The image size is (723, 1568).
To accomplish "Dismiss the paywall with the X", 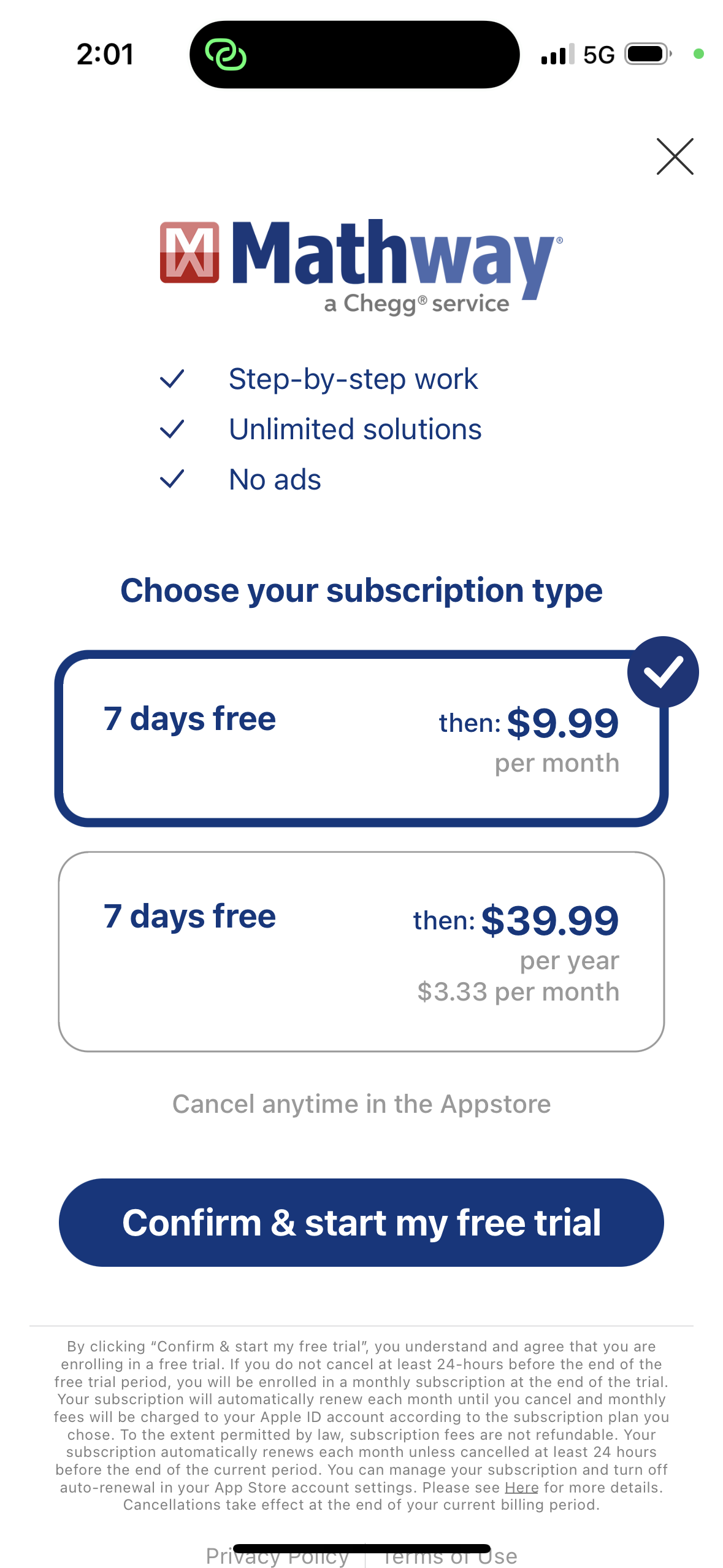I will click(675, 156).
